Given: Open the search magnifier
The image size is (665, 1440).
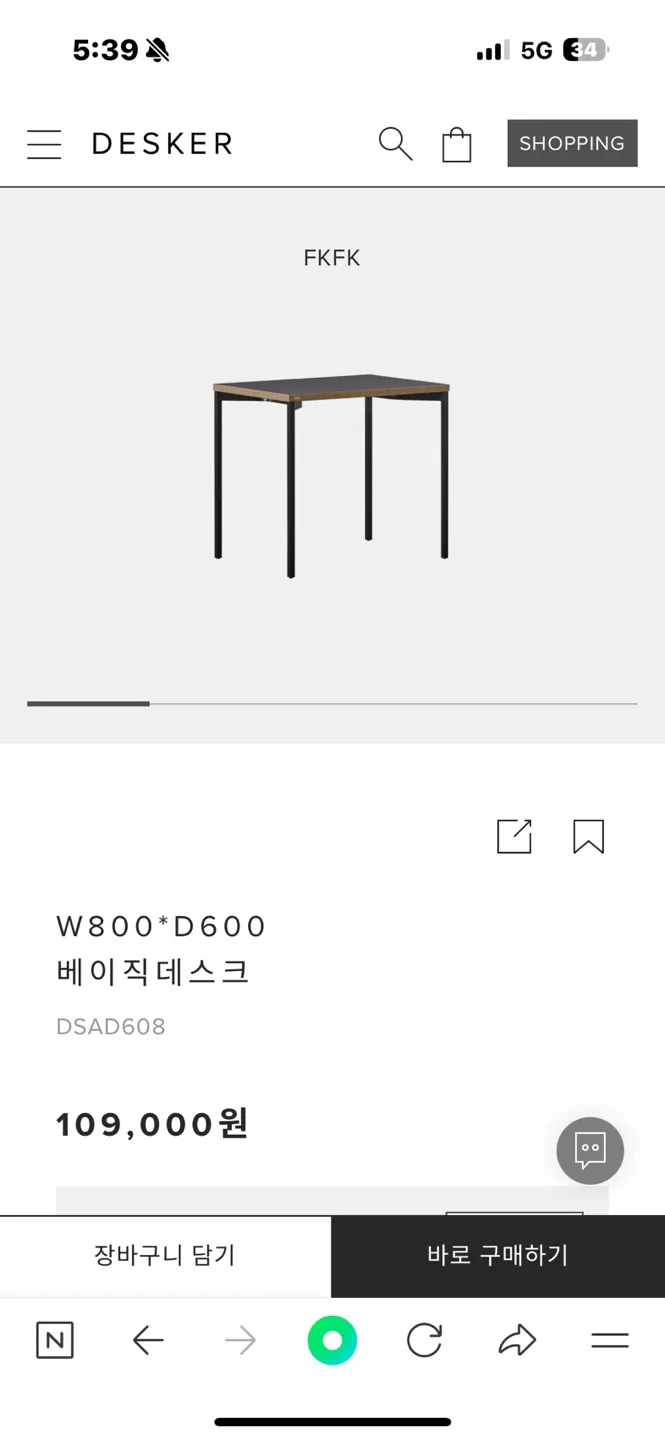Looking at the screenshot, I should pos(395,144).
